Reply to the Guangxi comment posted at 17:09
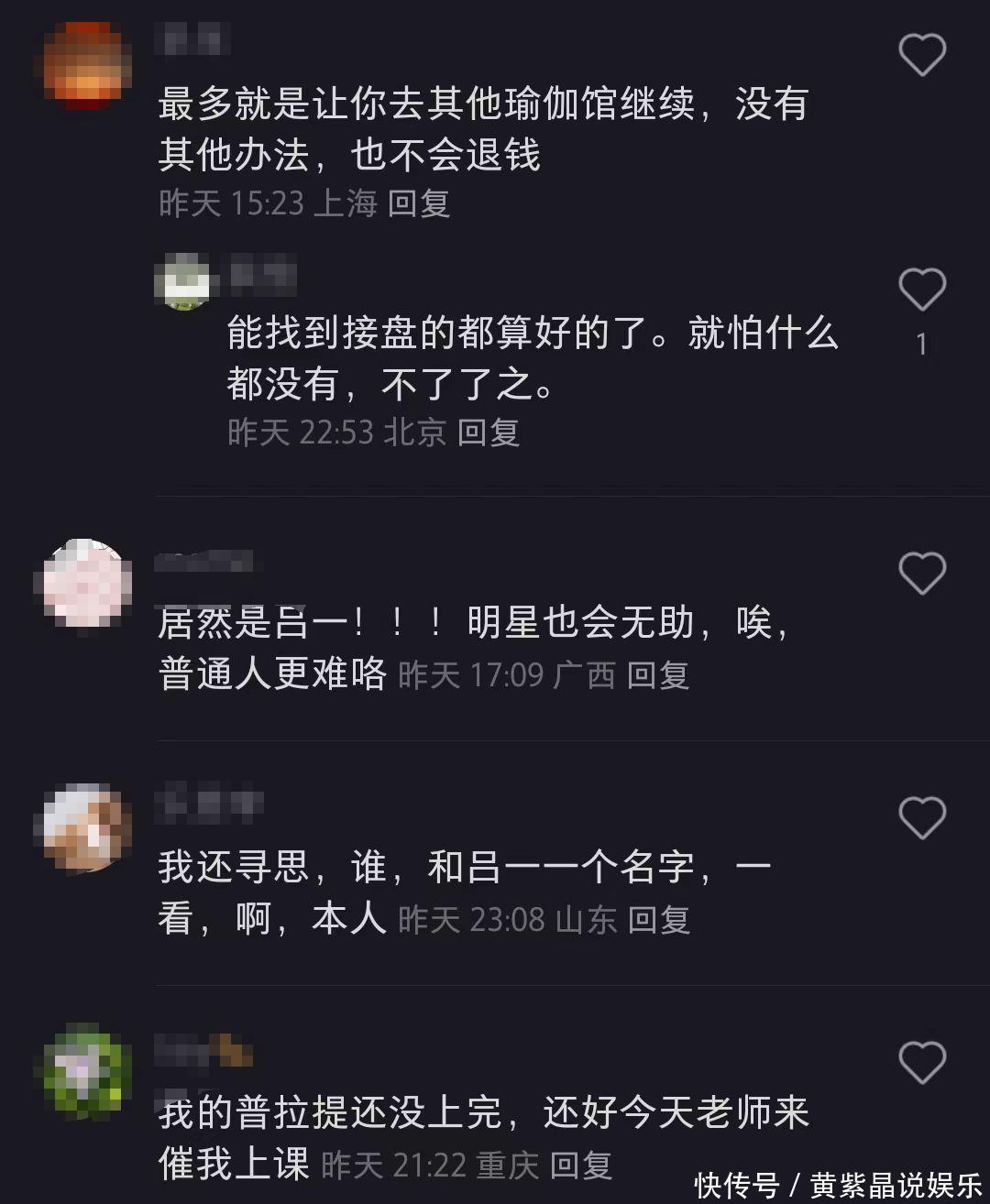The height and width of the screenshot is (1204, 990). coord(657,676)
